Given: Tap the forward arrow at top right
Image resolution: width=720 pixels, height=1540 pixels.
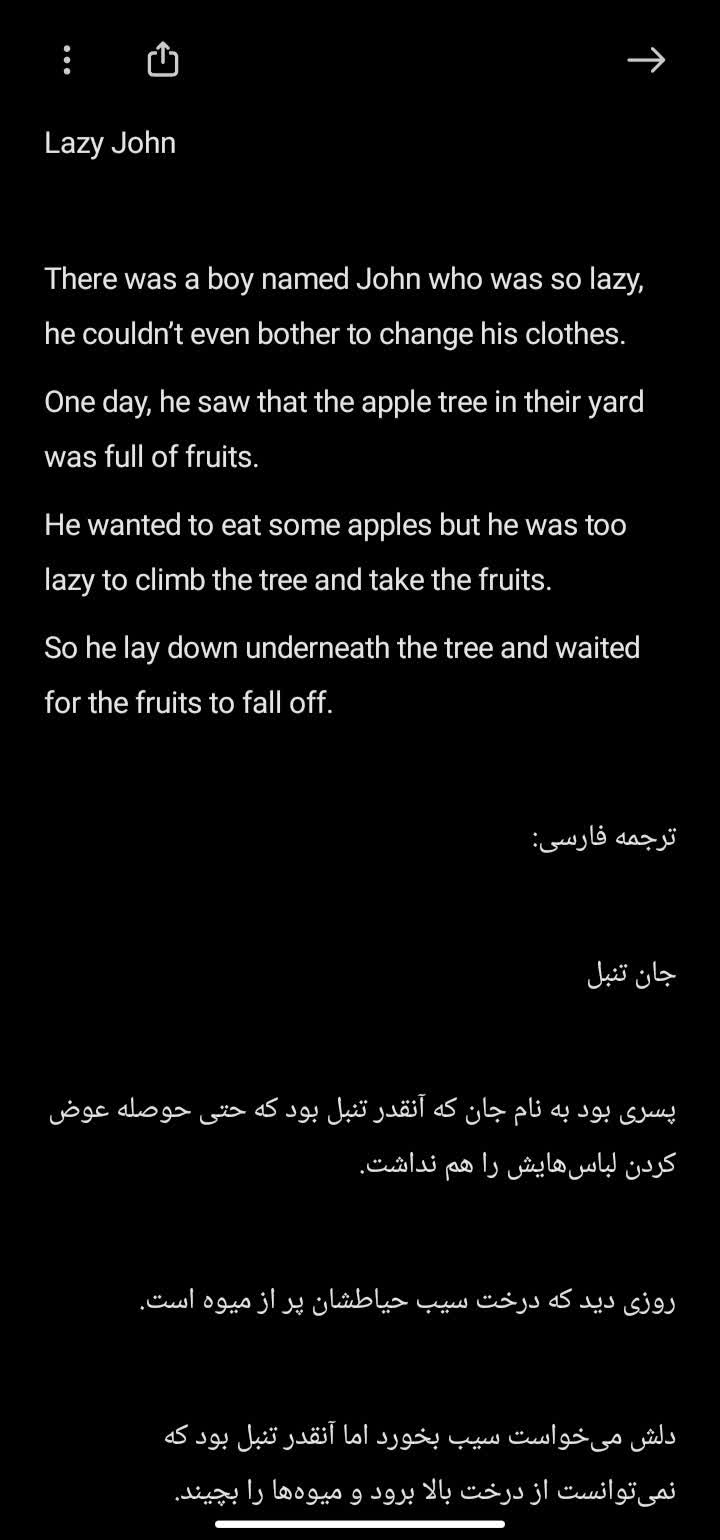Looking at the screenshot, I should click(646, 60).
